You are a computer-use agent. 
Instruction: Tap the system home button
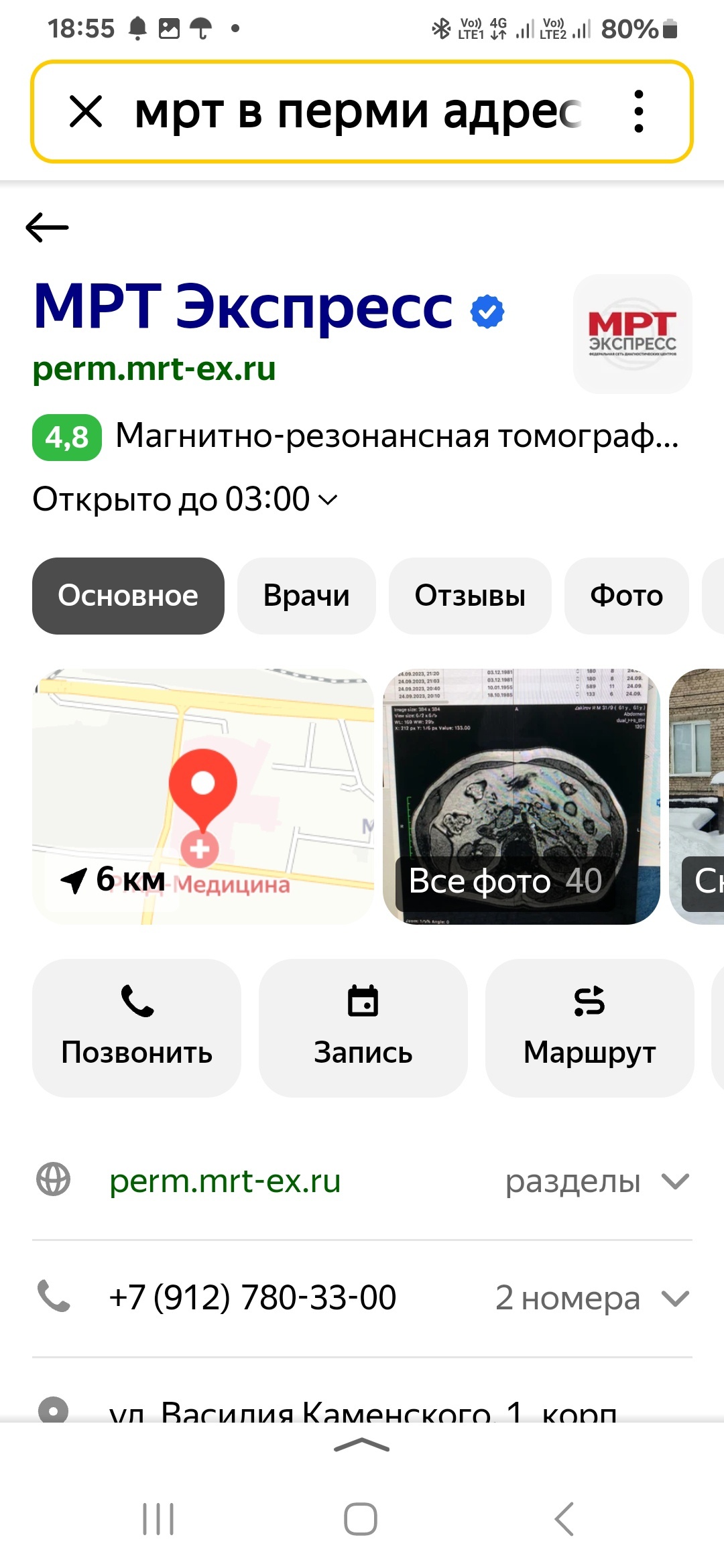click(x=361, y=1518)
